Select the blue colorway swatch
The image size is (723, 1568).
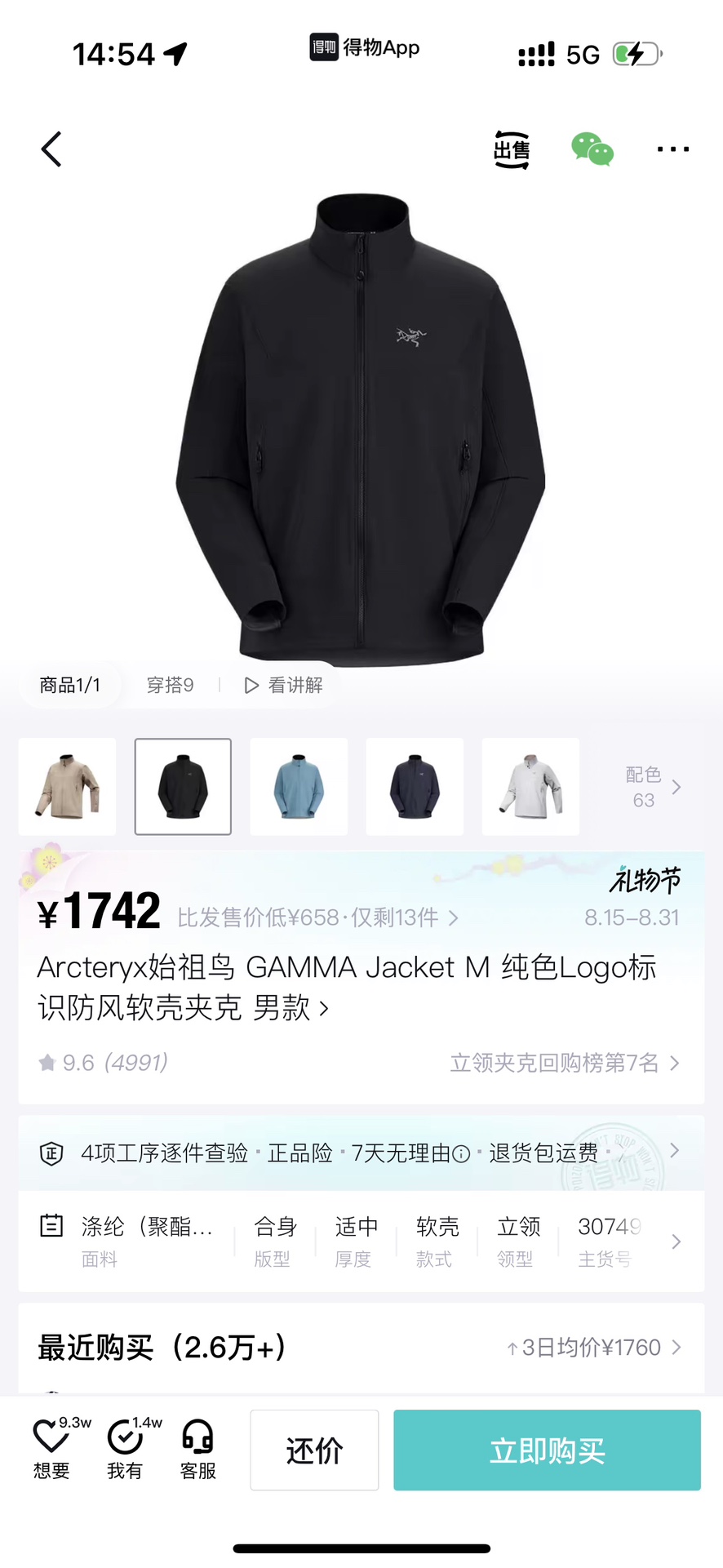tap(299, 787)
